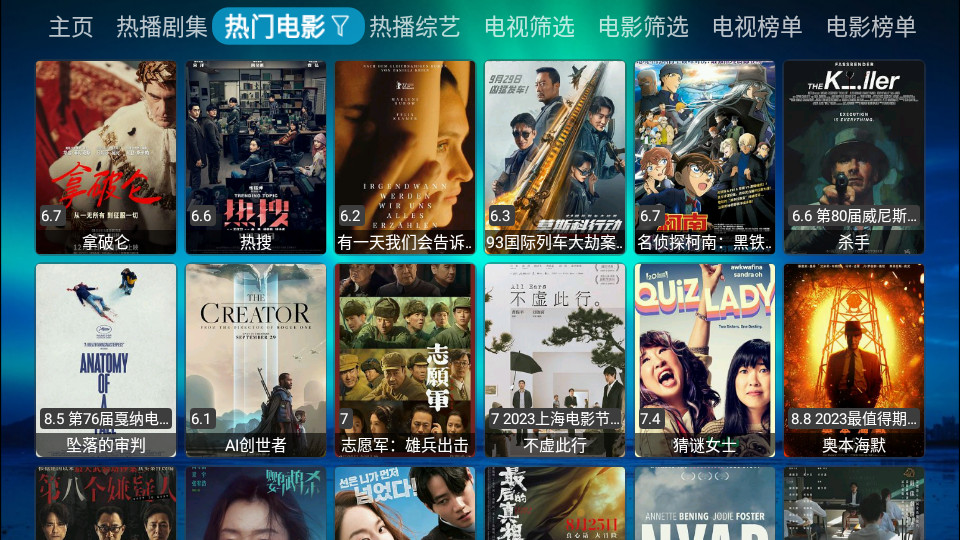Viewport: 960px width, 540px height.
Task: Open the movie 奥本海默
Action: (854, 360)
